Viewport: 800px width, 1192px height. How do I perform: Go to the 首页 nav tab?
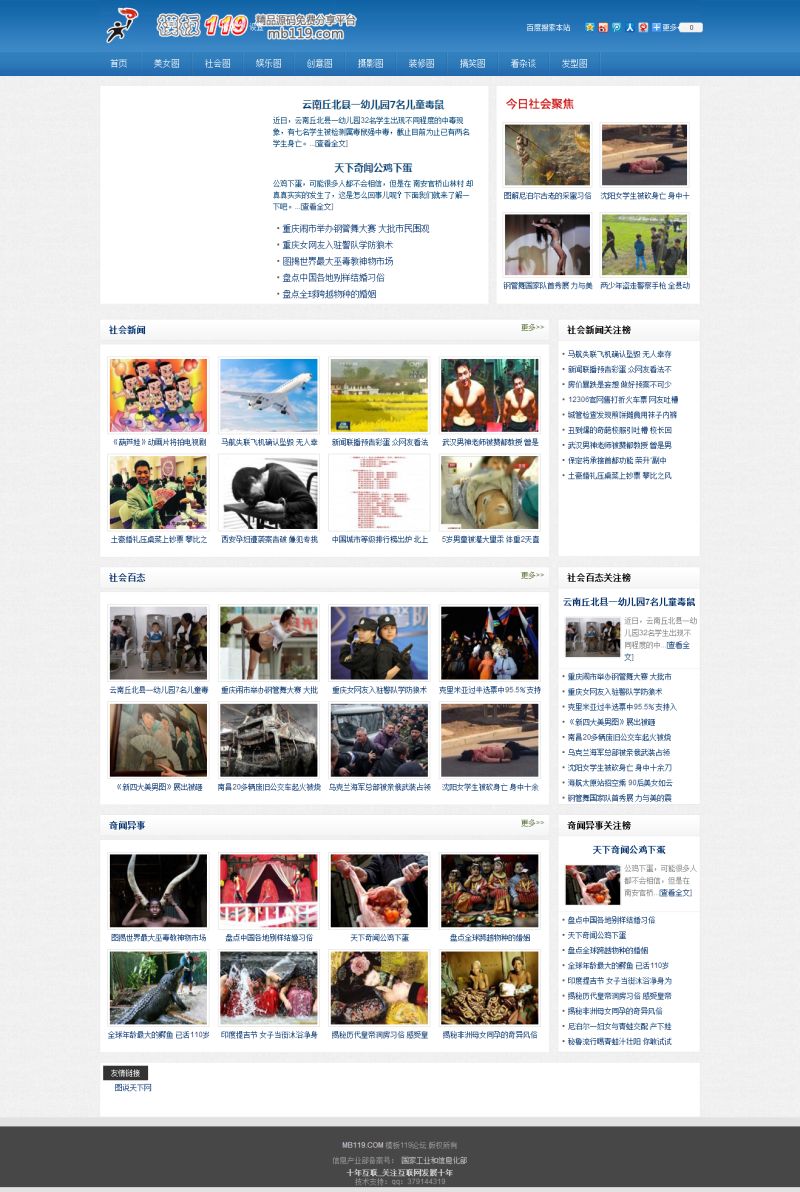pos(119,63)
